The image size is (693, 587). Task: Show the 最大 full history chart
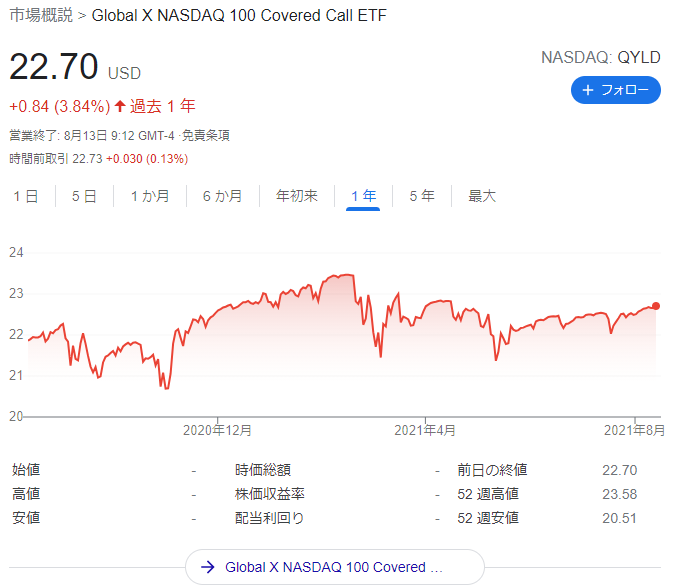coord(482,196)
